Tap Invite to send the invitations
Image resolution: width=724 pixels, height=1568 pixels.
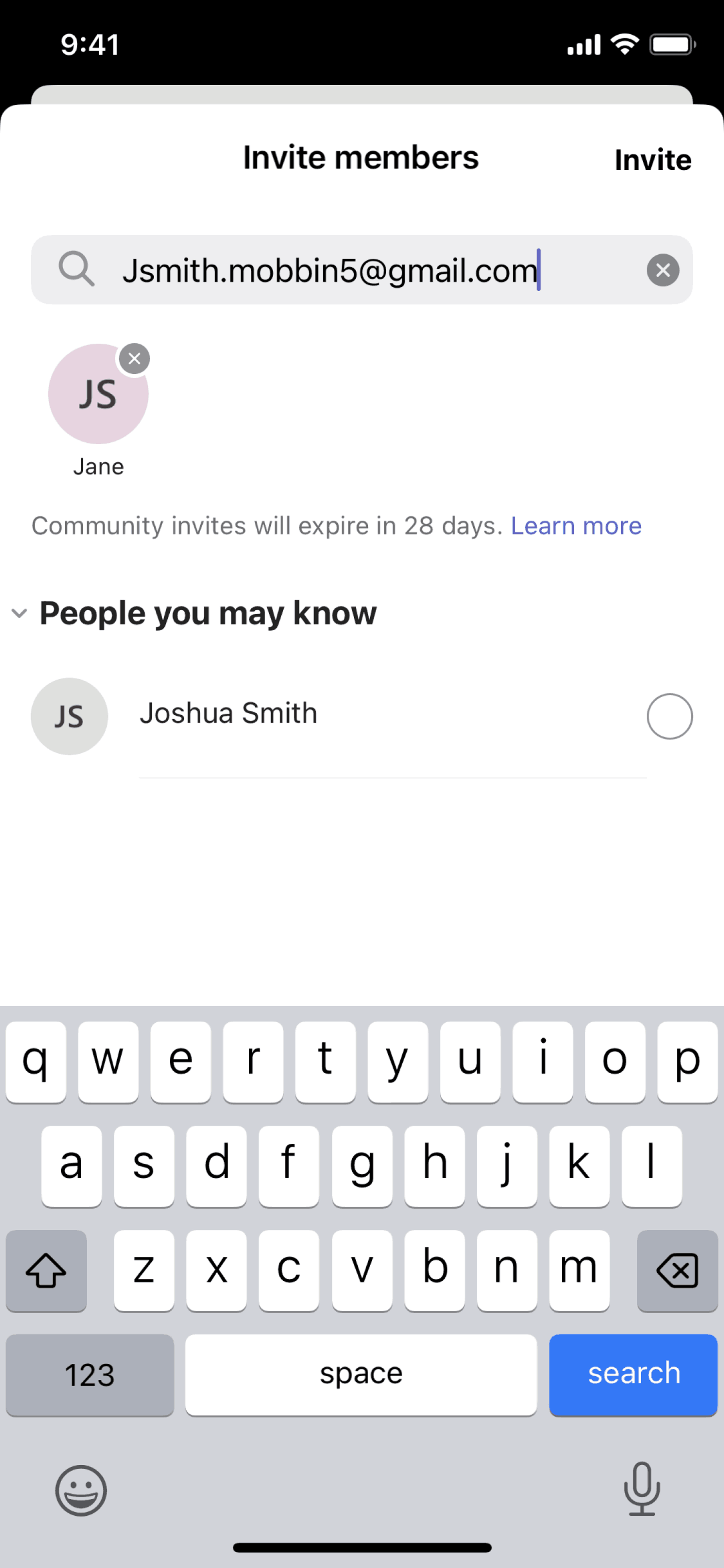[x=653, y=160]
